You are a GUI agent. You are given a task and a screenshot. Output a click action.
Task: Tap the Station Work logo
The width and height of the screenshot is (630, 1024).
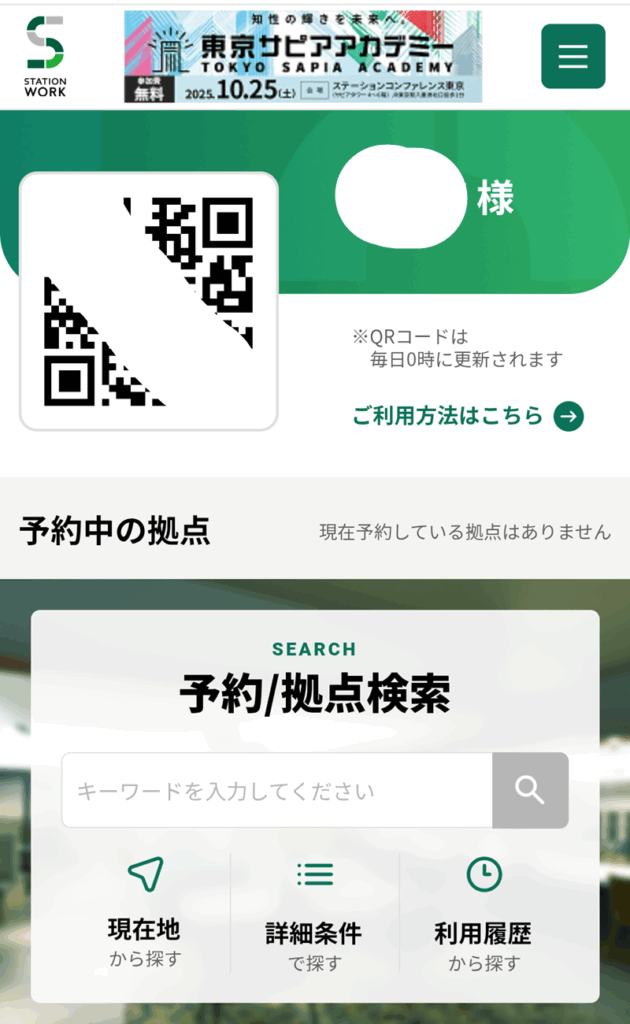click(x=45, y=56)
